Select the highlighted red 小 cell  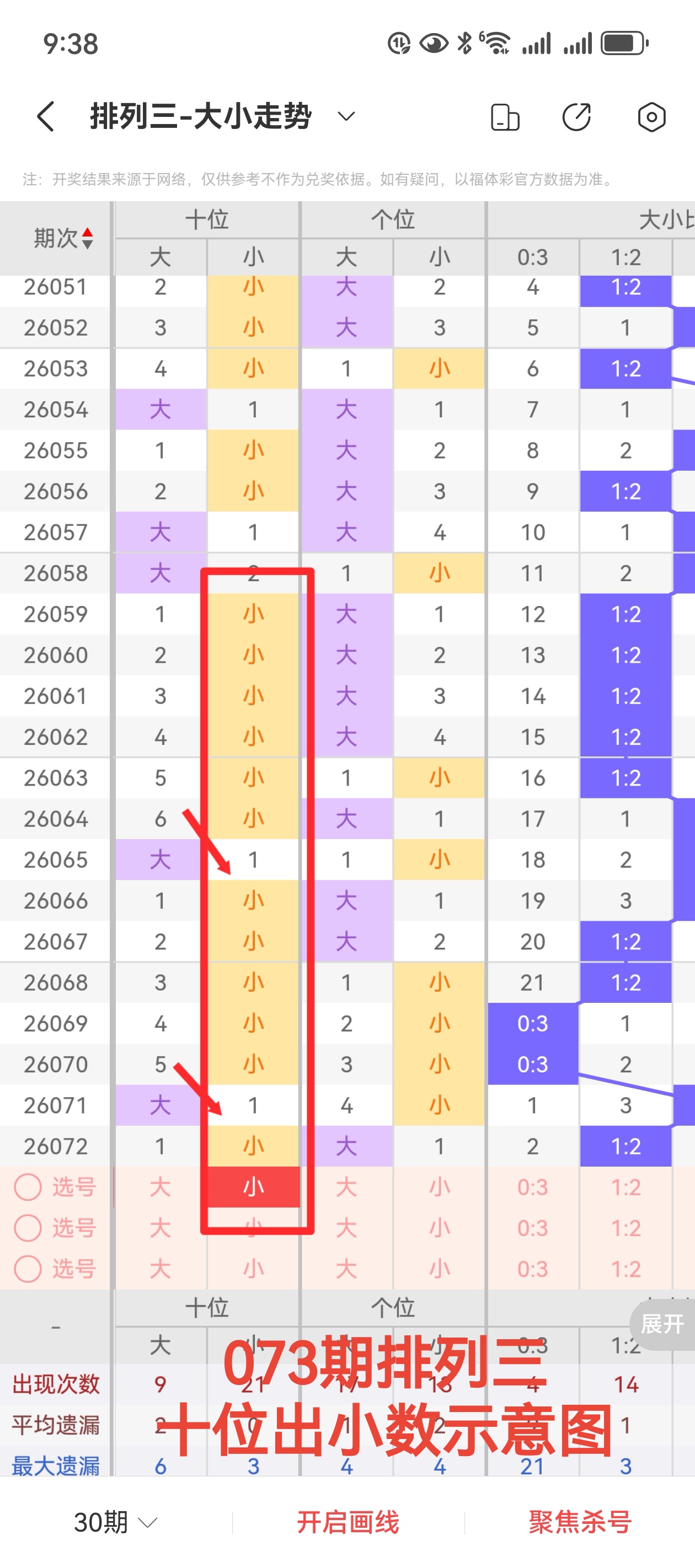pos(253,1186)
